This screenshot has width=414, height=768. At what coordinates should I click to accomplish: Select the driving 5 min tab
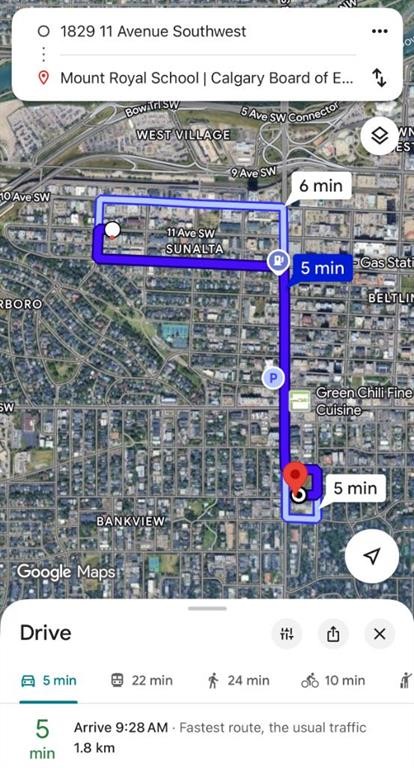pos(49,680)
